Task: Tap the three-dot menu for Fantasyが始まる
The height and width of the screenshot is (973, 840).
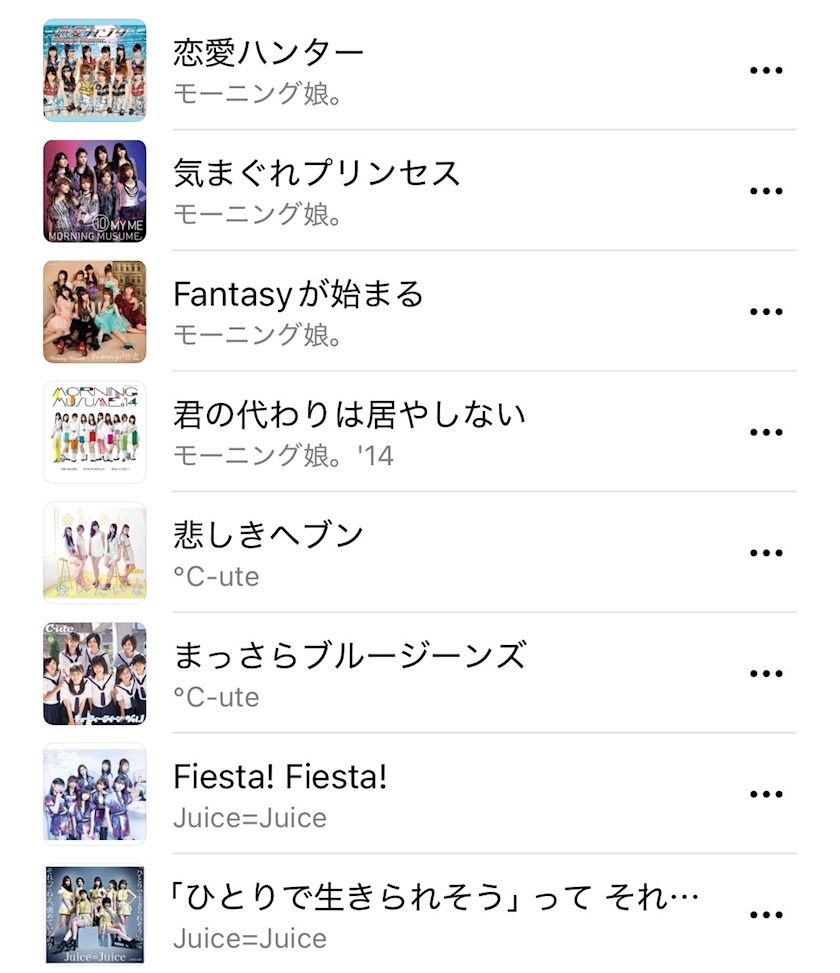Action: (765, 312)
